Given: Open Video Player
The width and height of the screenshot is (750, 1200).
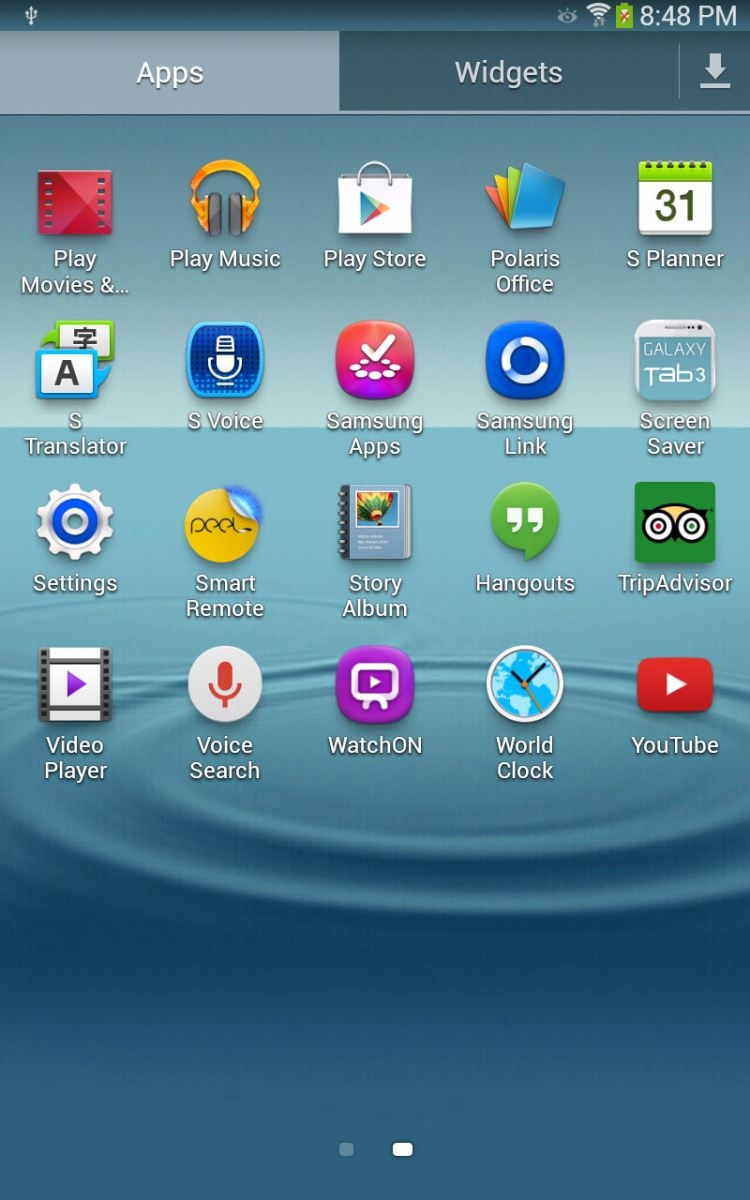Looking at the screenshot, I should pyautogui.click(x=75, y=685).
